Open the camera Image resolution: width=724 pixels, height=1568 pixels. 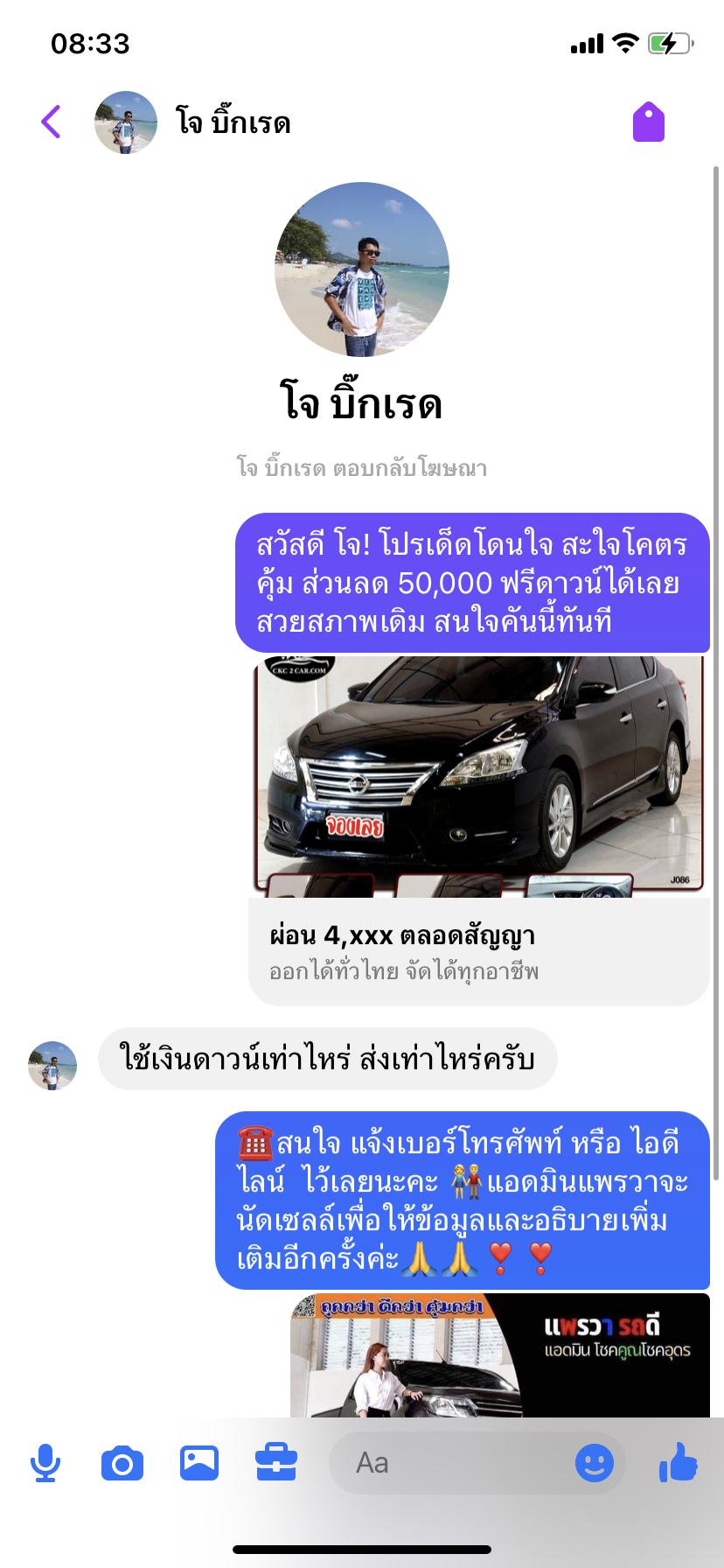[x=122, y=1463]
